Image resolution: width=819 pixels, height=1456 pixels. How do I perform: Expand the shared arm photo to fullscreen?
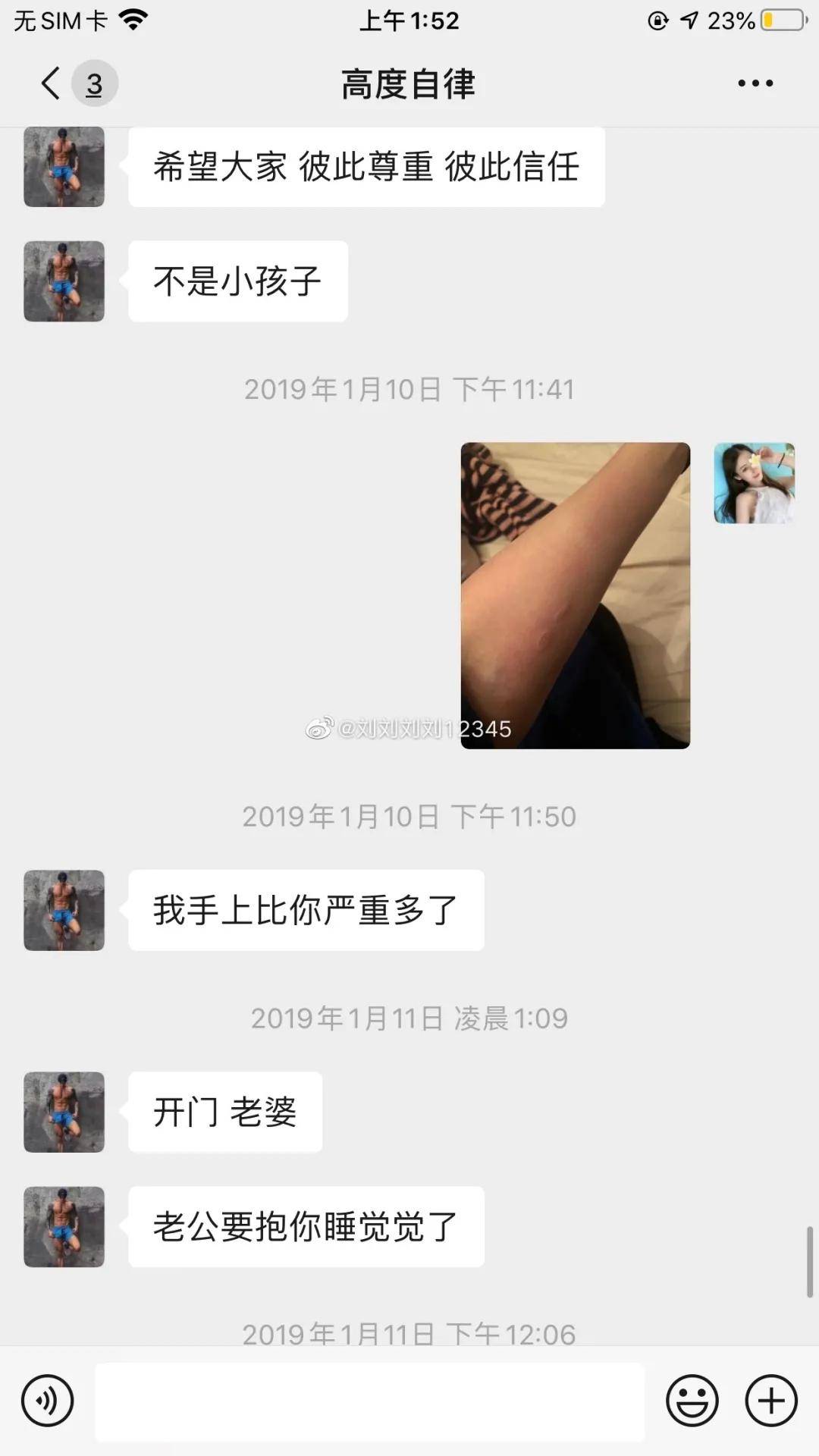tap(576, 595)
